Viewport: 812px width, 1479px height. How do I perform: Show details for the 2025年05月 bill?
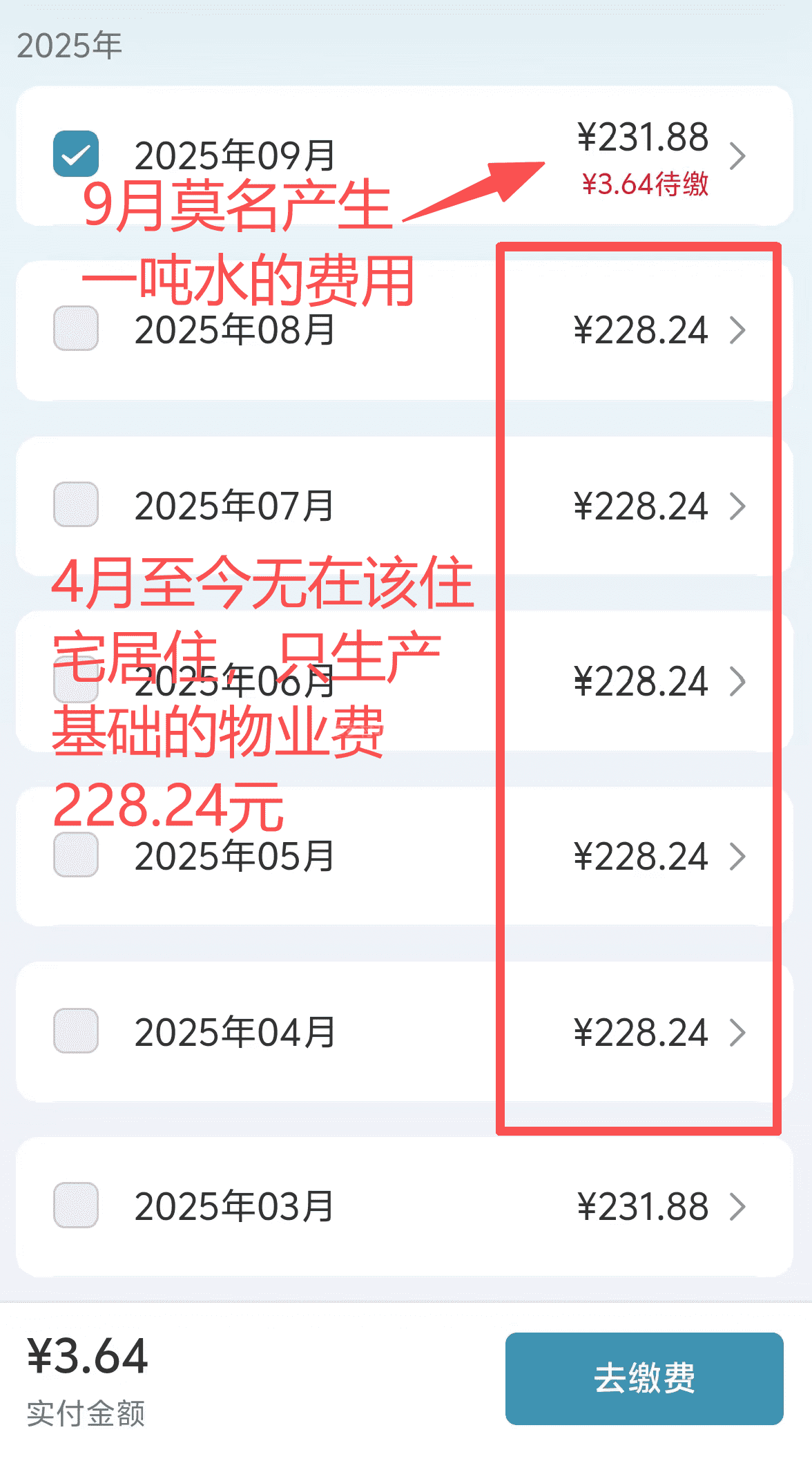738,857
